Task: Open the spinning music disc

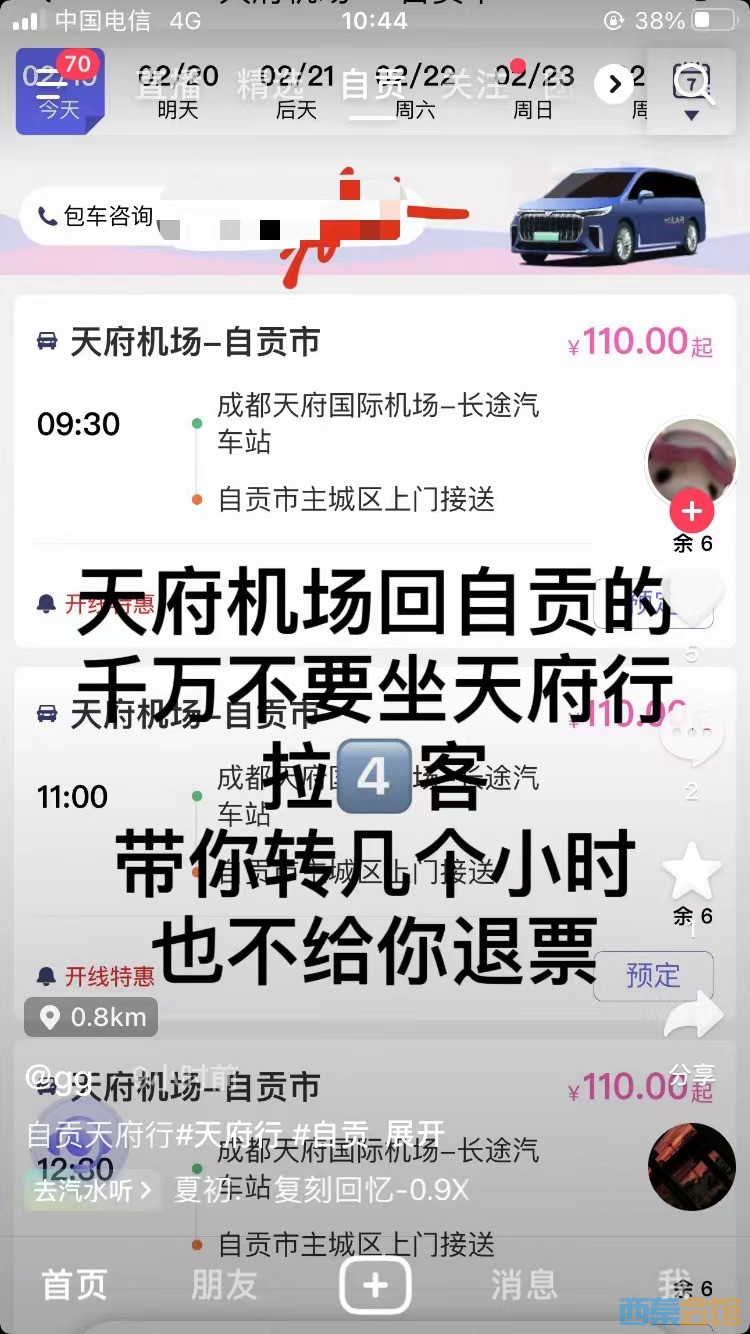Action: (x=692, y=1167)
